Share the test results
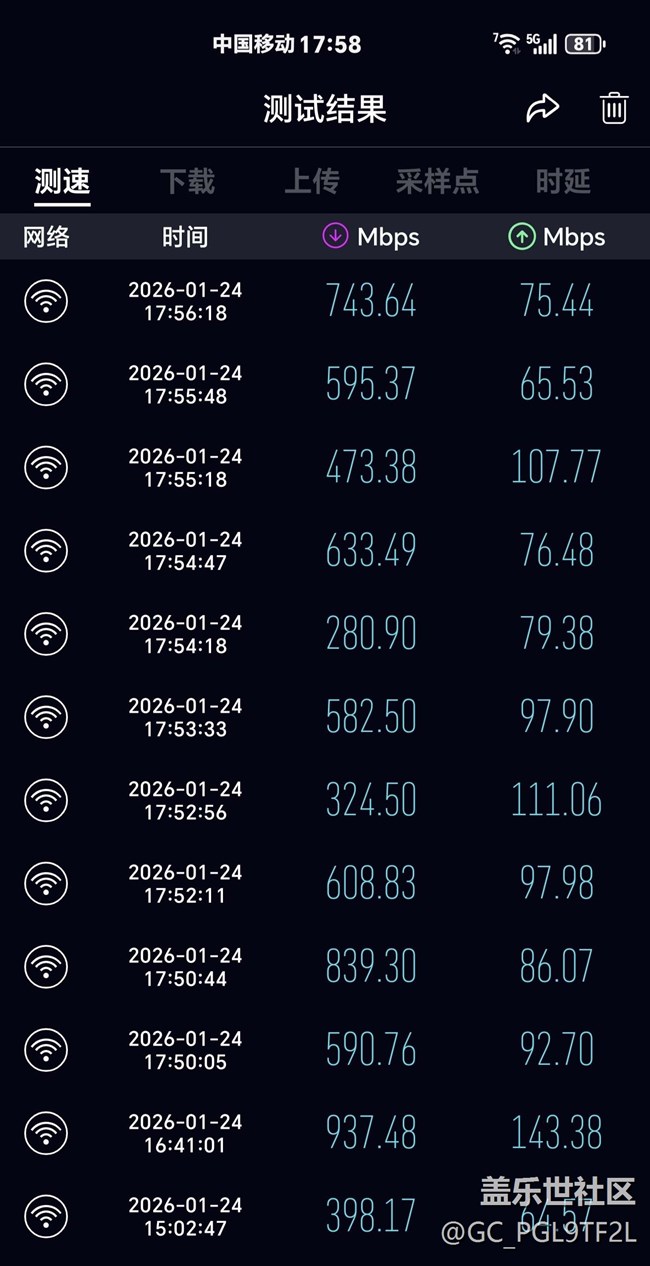 tap(542, 108)
